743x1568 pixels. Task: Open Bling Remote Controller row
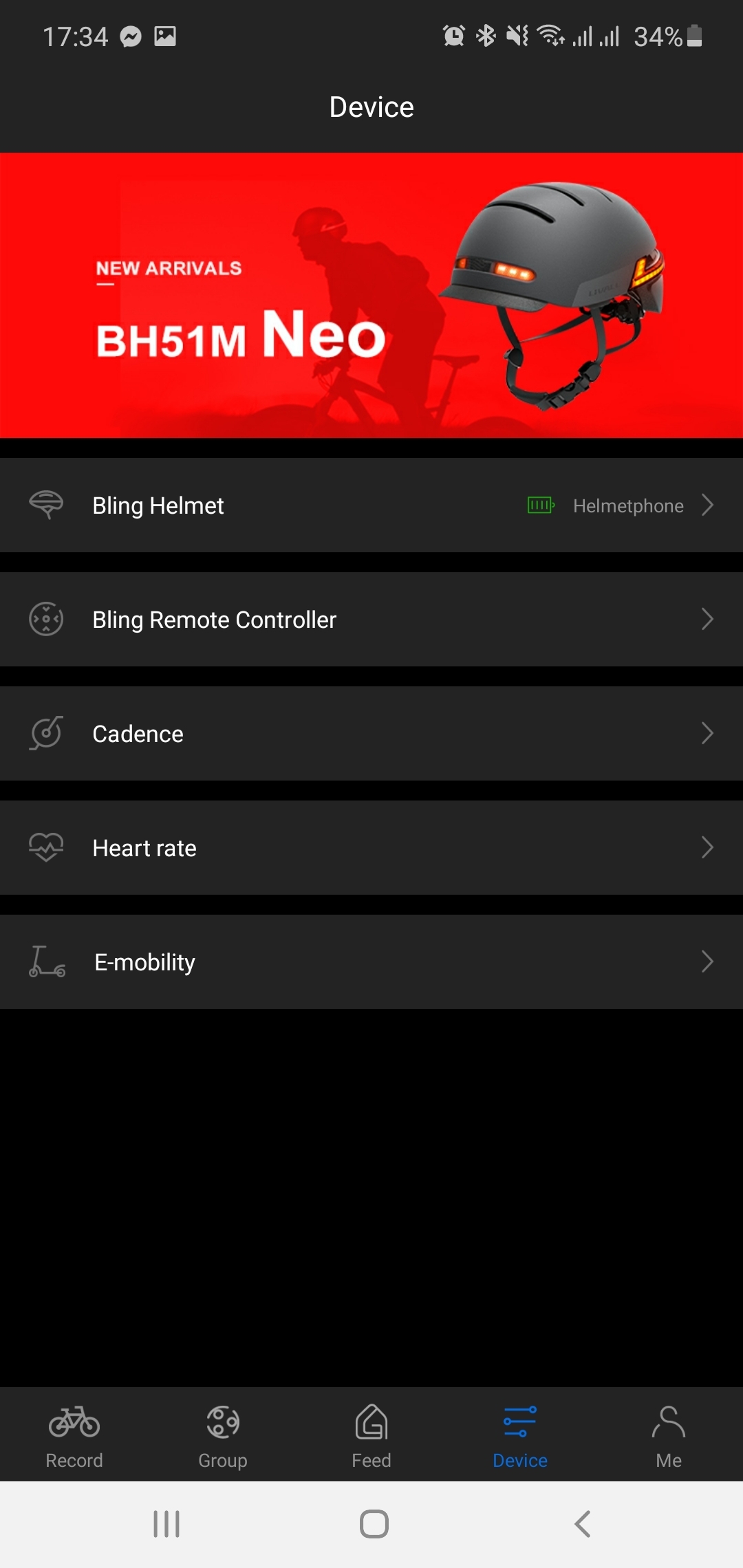pyautogui.click(x=371, y=620)
